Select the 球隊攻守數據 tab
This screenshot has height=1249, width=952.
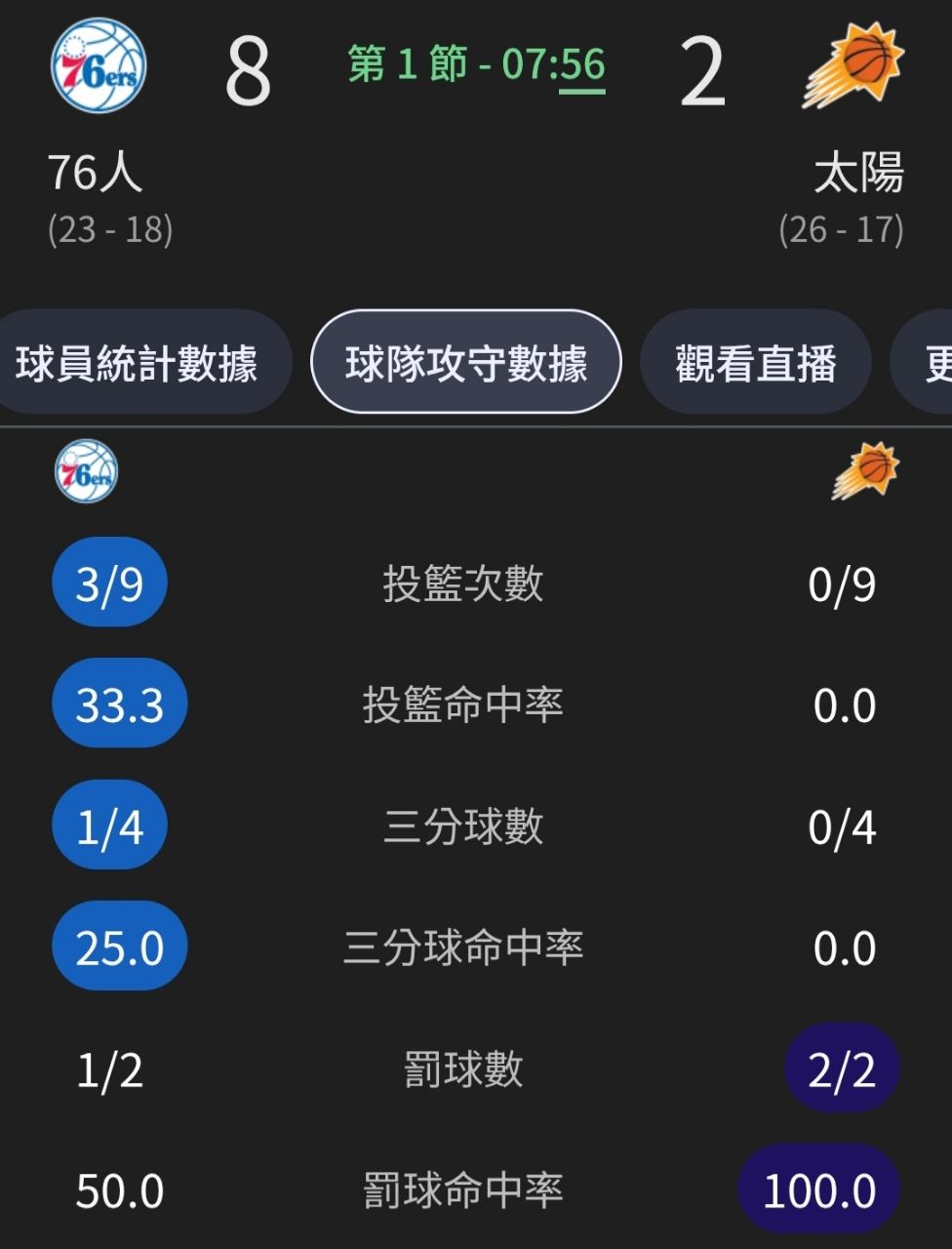(x=465, y=363)
